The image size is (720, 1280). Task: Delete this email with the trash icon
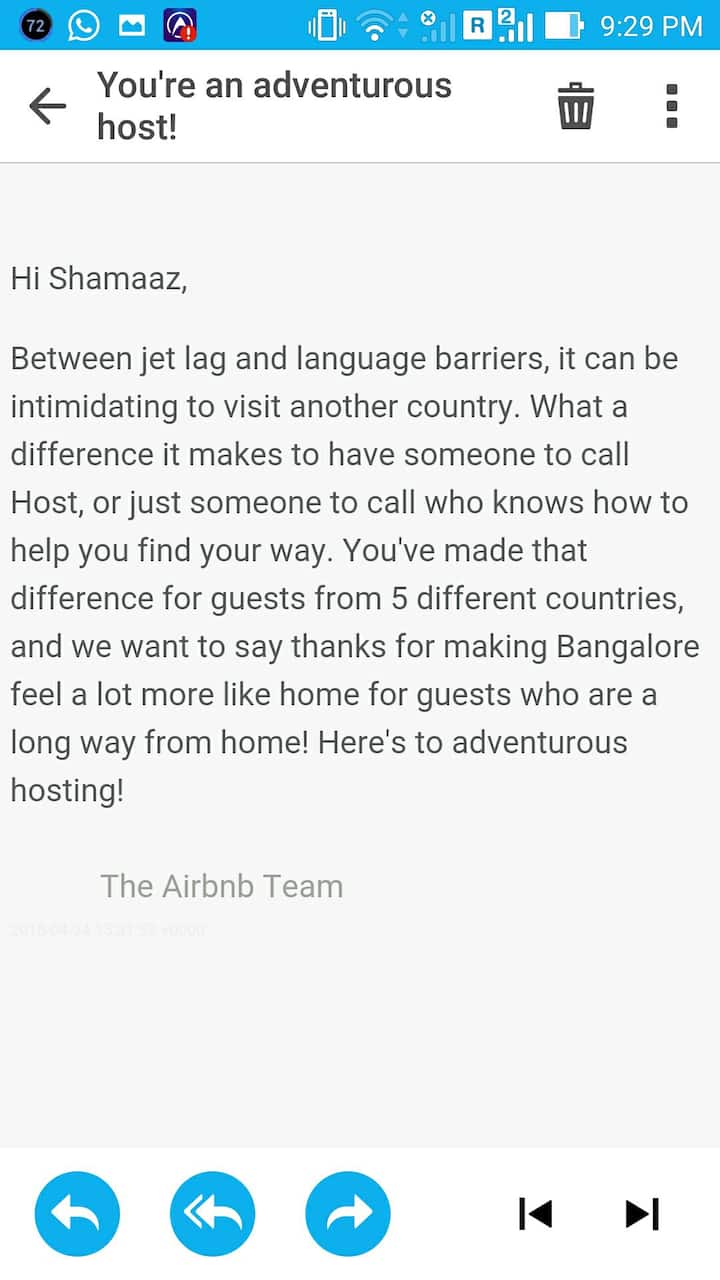pos(575,106)
